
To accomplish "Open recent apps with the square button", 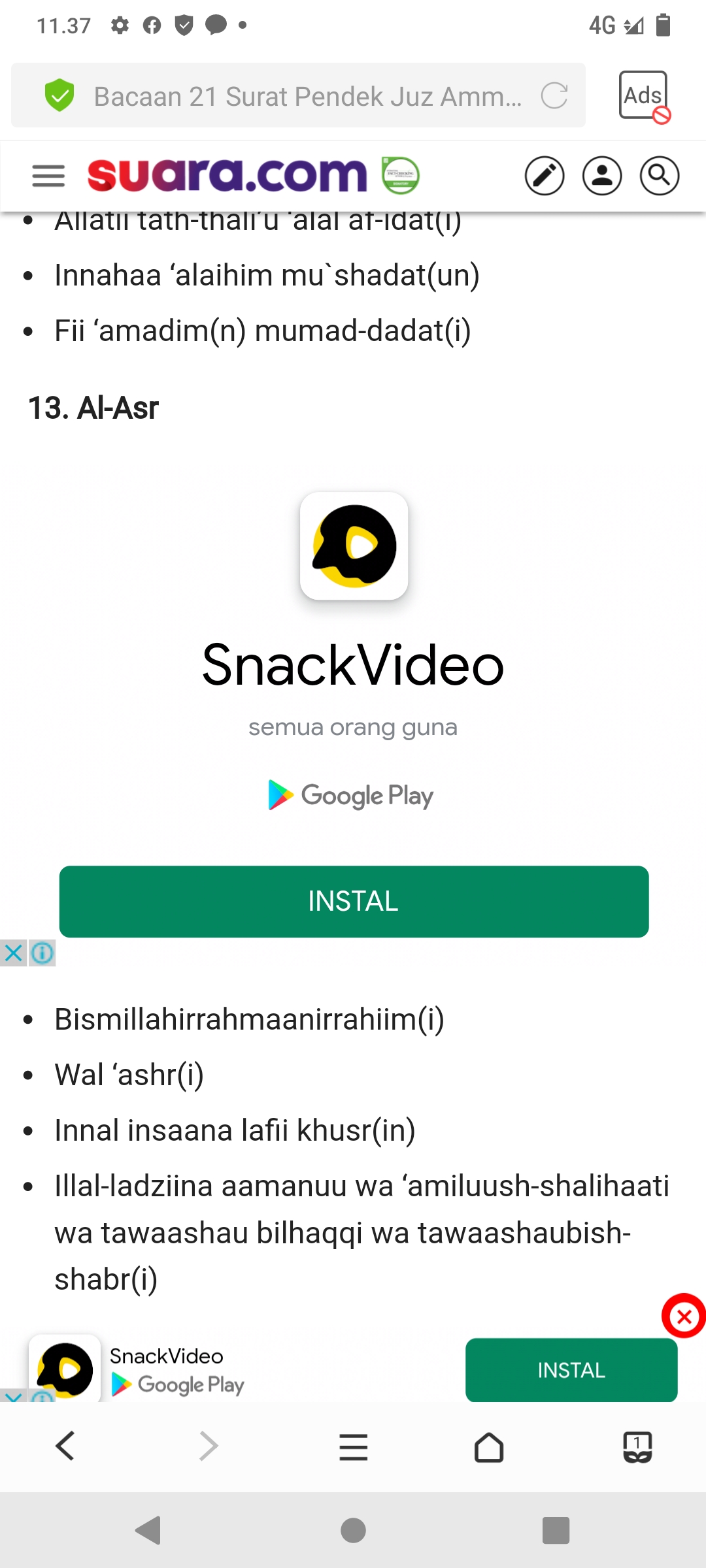I will (x=556, y=1530).
